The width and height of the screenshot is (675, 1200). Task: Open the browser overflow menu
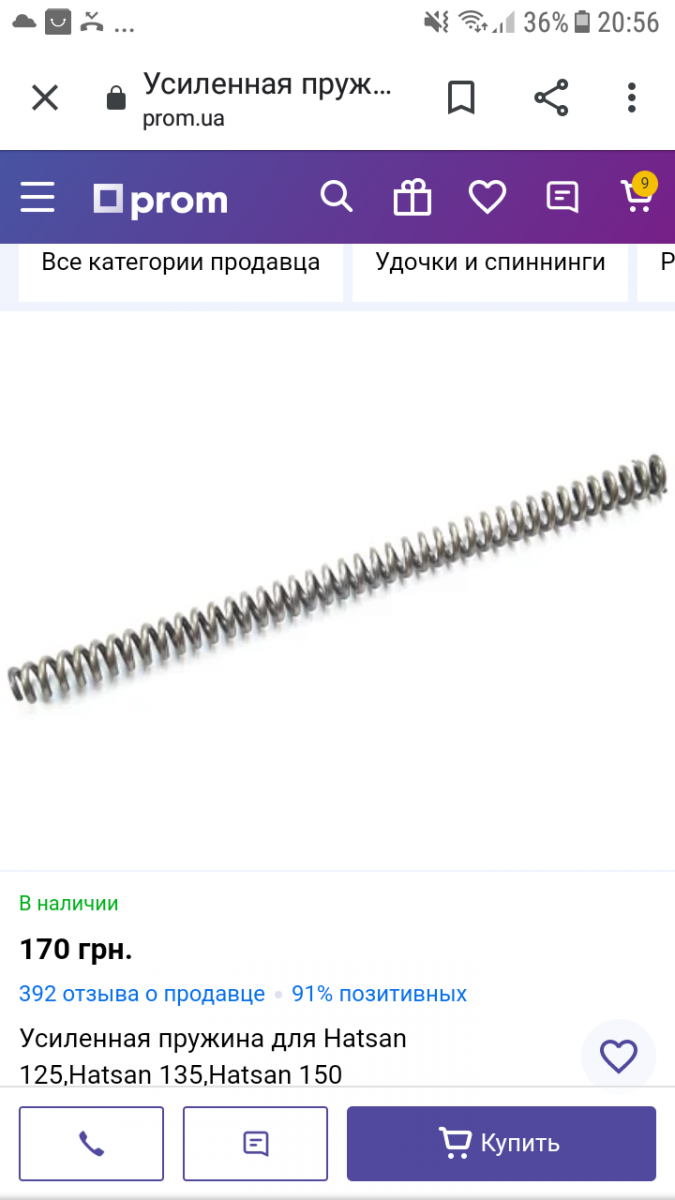(x=632, y=98)
